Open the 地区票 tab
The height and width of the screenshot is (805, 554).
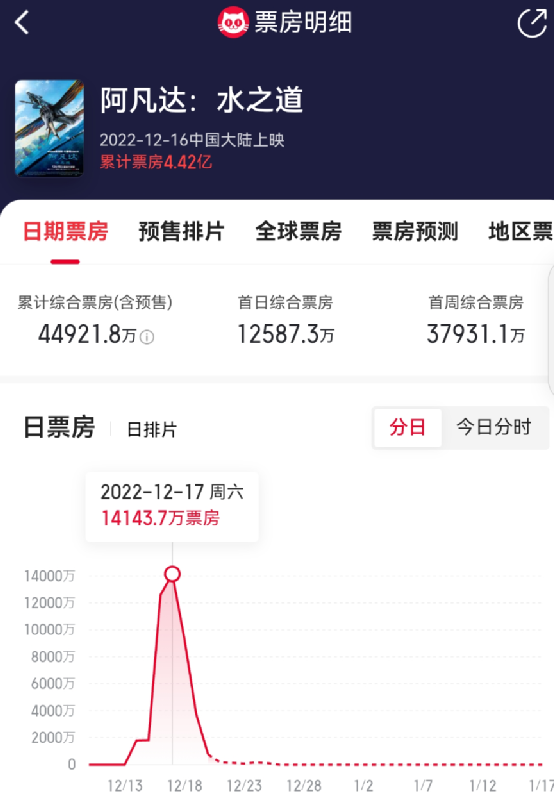521,232
